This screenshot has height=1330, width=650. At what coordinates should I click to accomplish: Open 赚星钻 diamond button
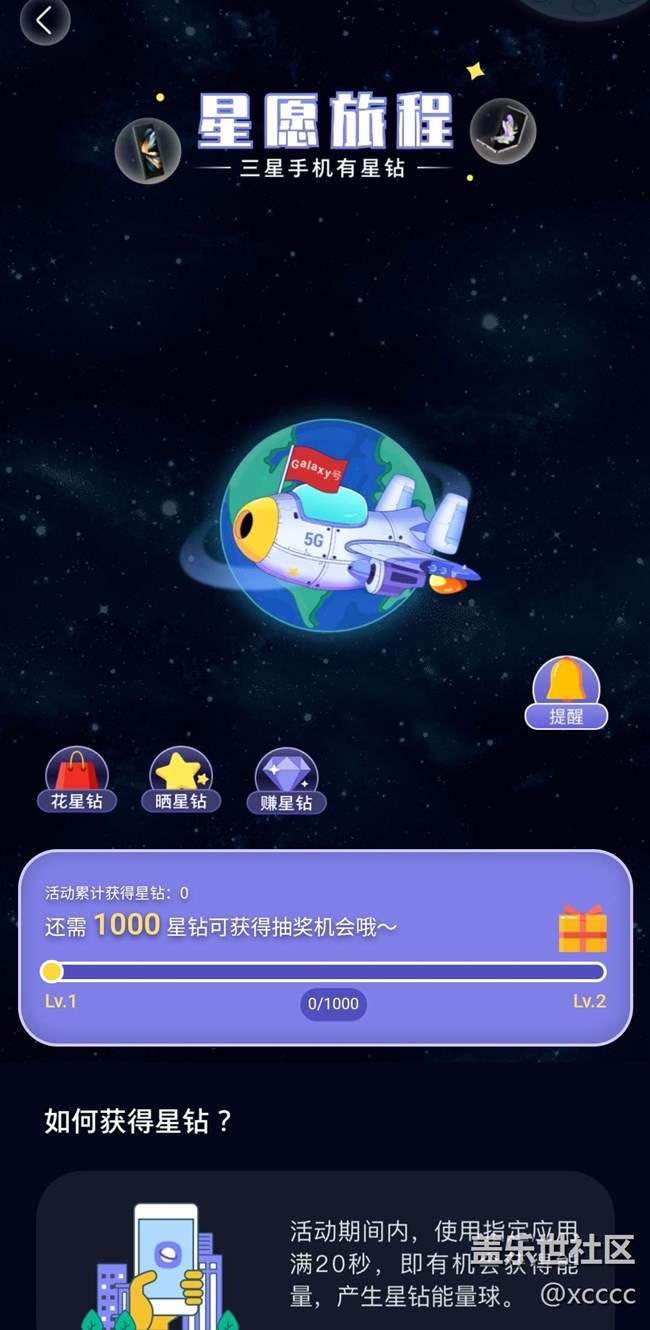[286, 781]
